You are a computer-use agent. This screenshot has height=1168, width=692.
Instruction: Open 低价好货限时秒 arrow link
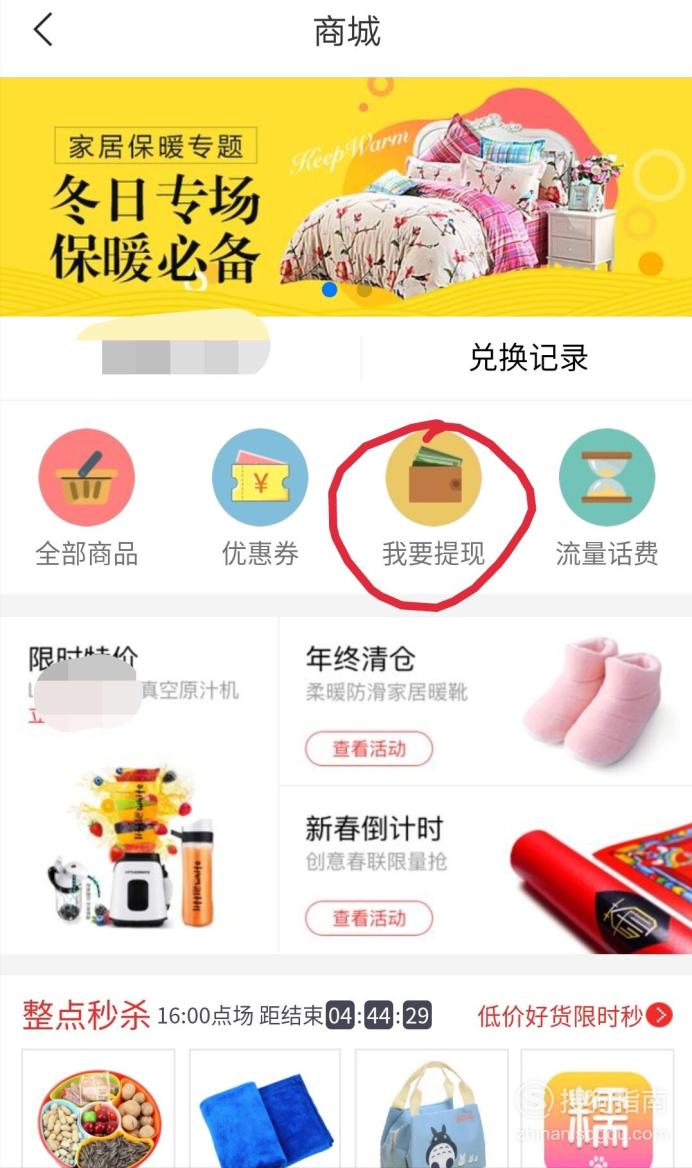tap(575, 1015)
